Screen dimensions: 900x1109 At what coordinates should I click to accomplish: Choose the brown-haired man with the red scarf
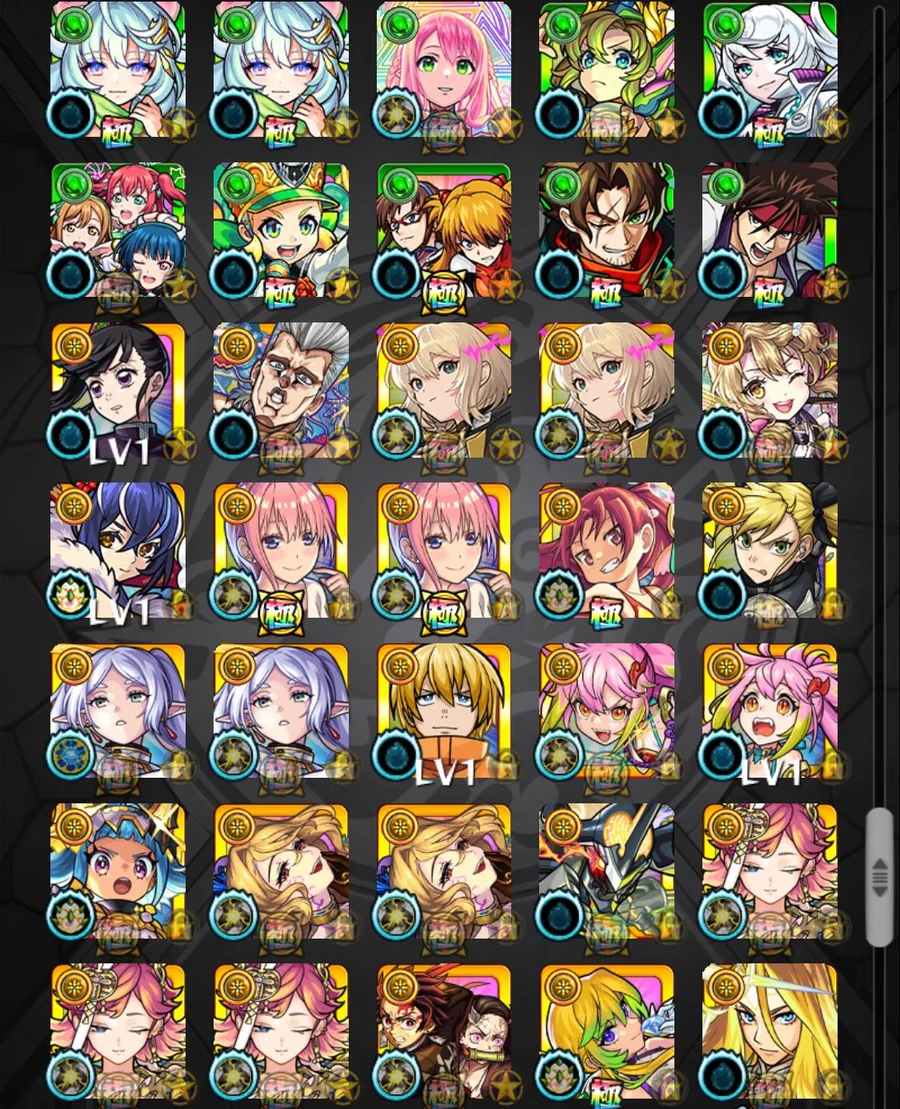pos(606,231)
